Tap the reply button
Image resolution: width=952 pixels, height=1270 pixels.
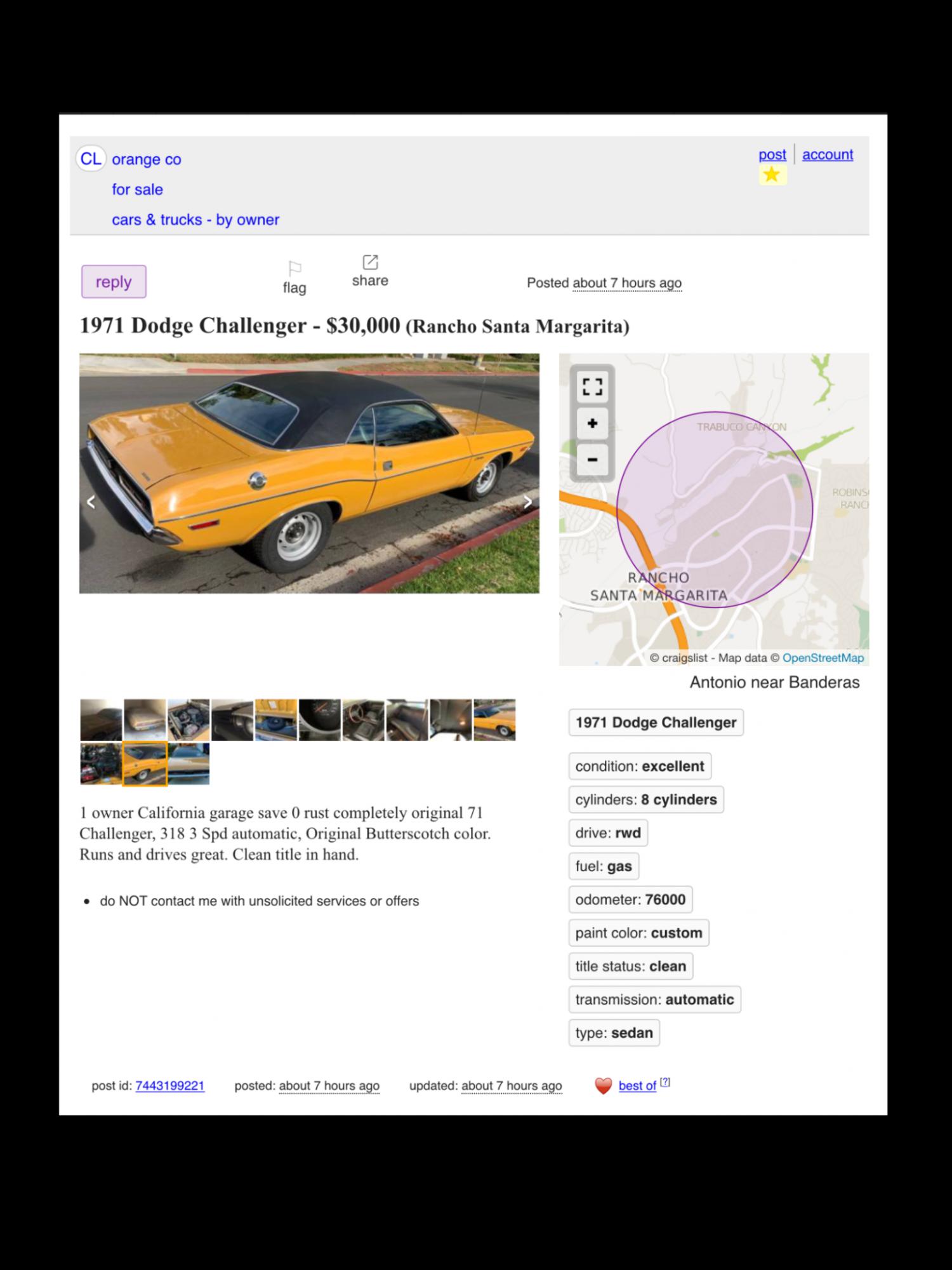click(114, 281)
